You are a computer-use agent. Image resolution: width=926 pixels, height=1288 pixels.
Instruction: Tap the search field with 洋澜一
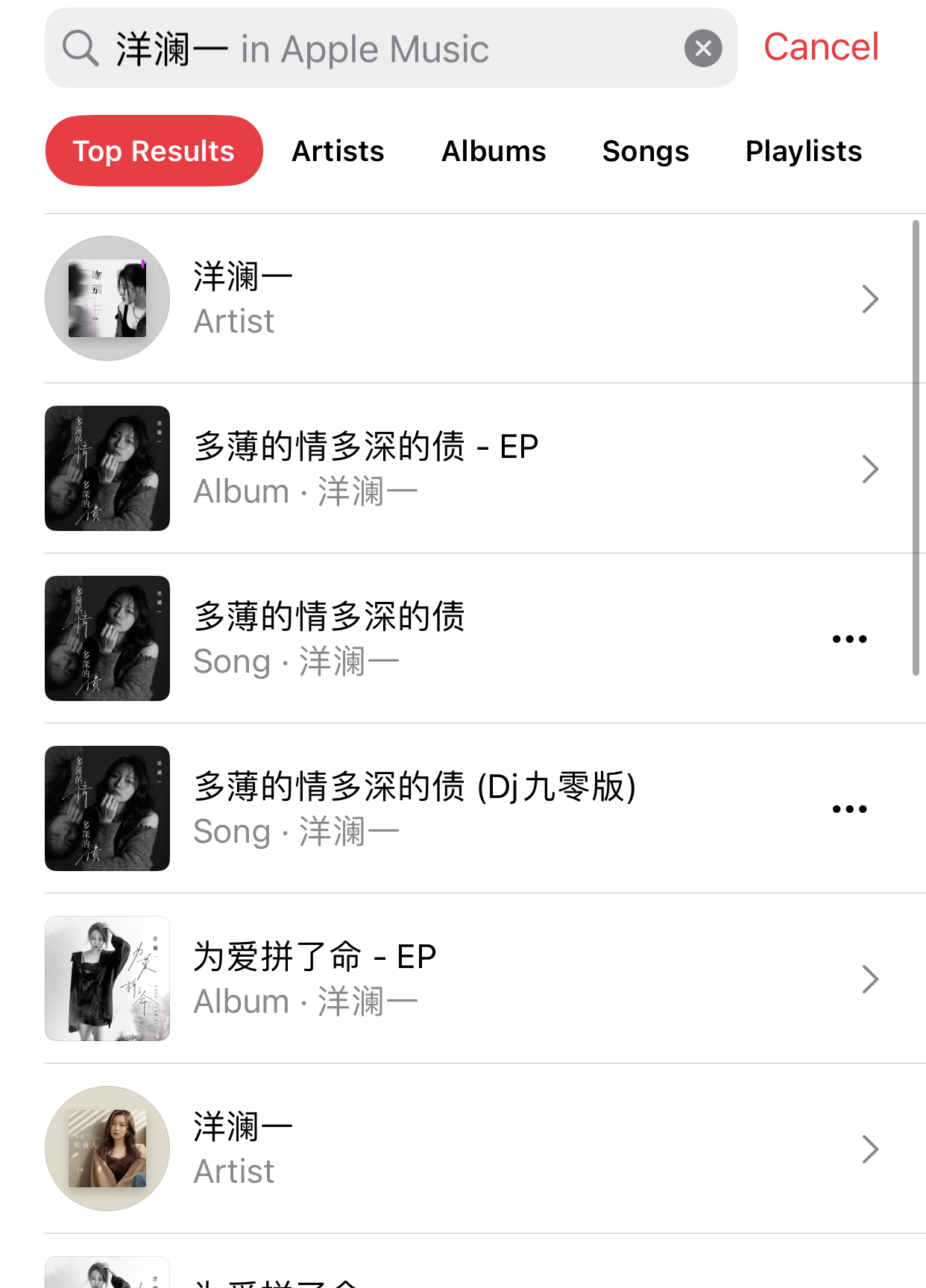[373, 49]
